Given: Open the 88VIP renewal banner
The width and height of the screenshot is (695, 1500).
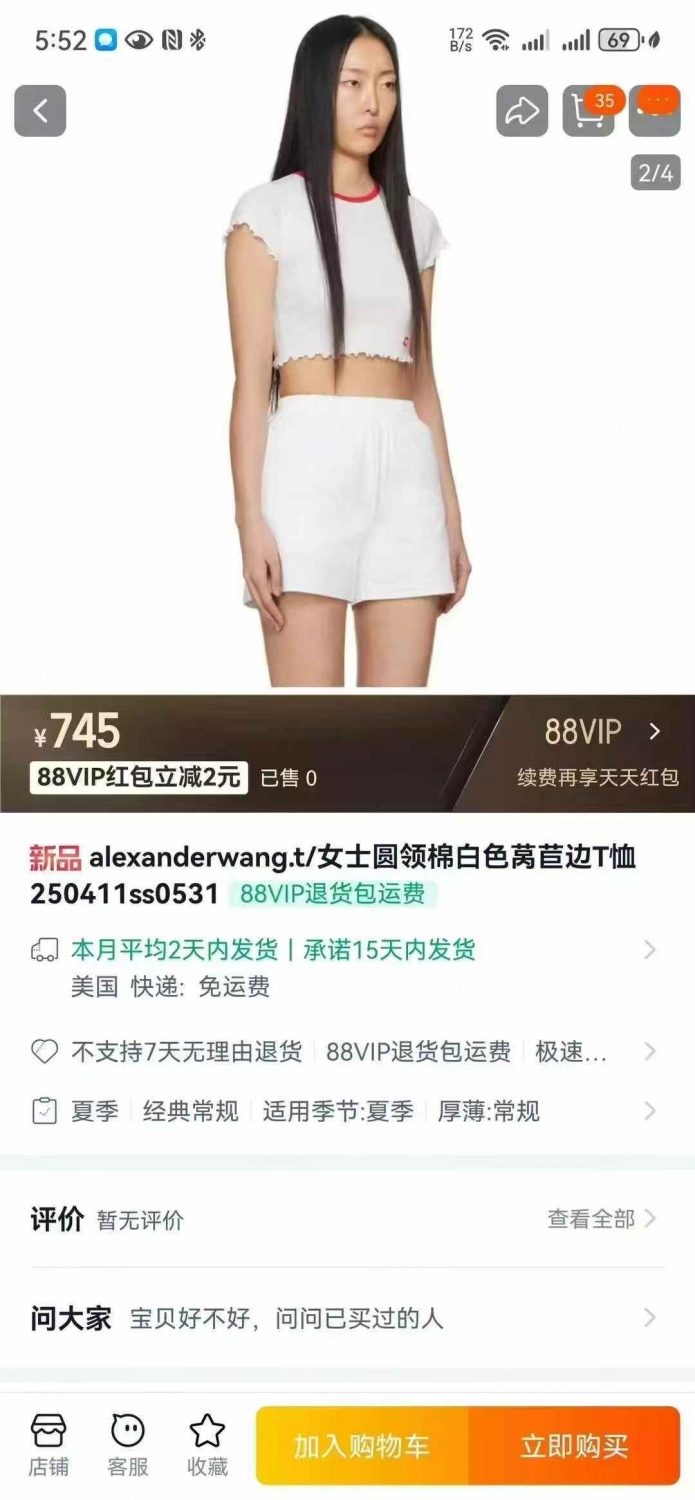Looking at the screenshot, I should click(598, 754).
